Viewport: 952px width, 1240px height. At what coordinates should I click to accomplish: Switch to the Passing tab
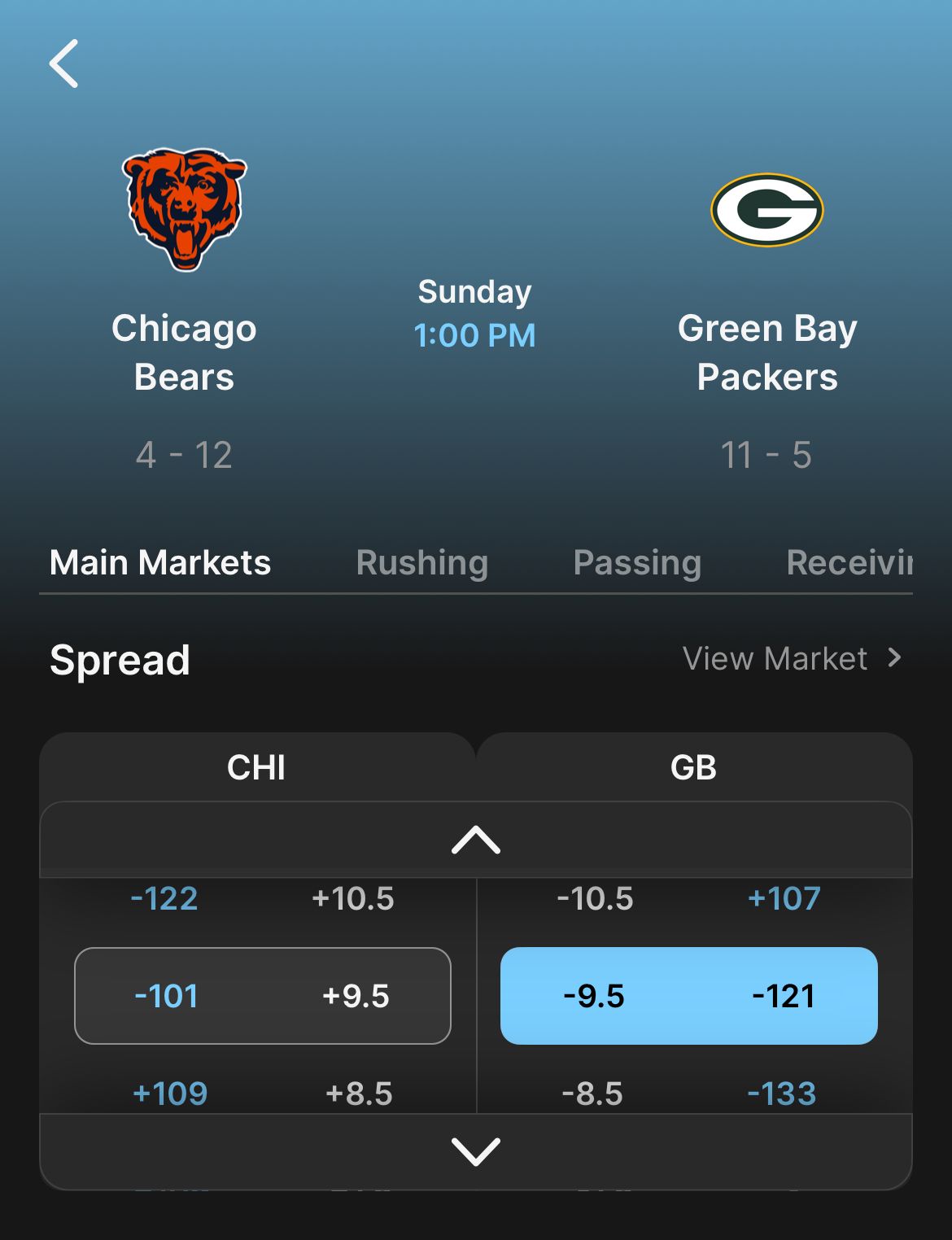click(x=637, y=562)
